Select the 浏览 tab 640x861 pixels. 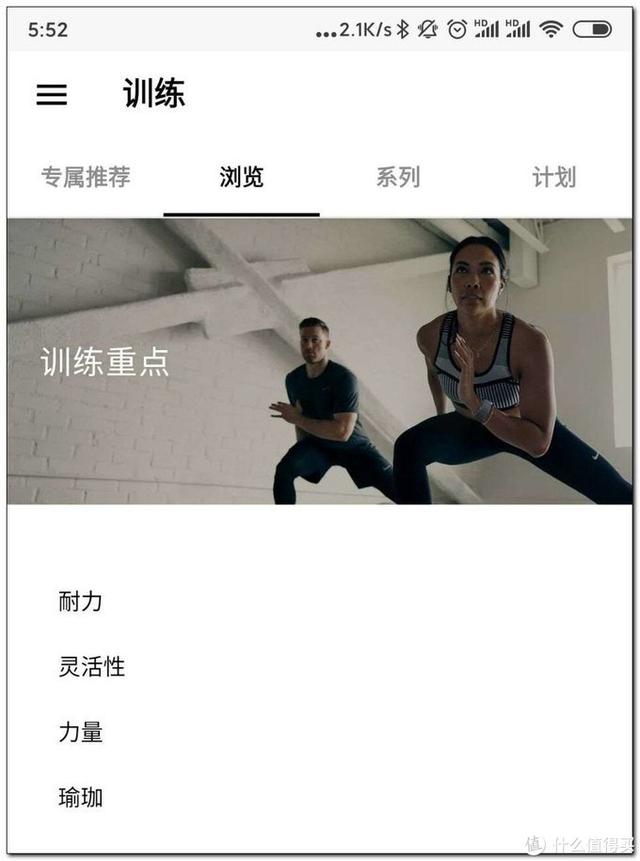point(241,178)
